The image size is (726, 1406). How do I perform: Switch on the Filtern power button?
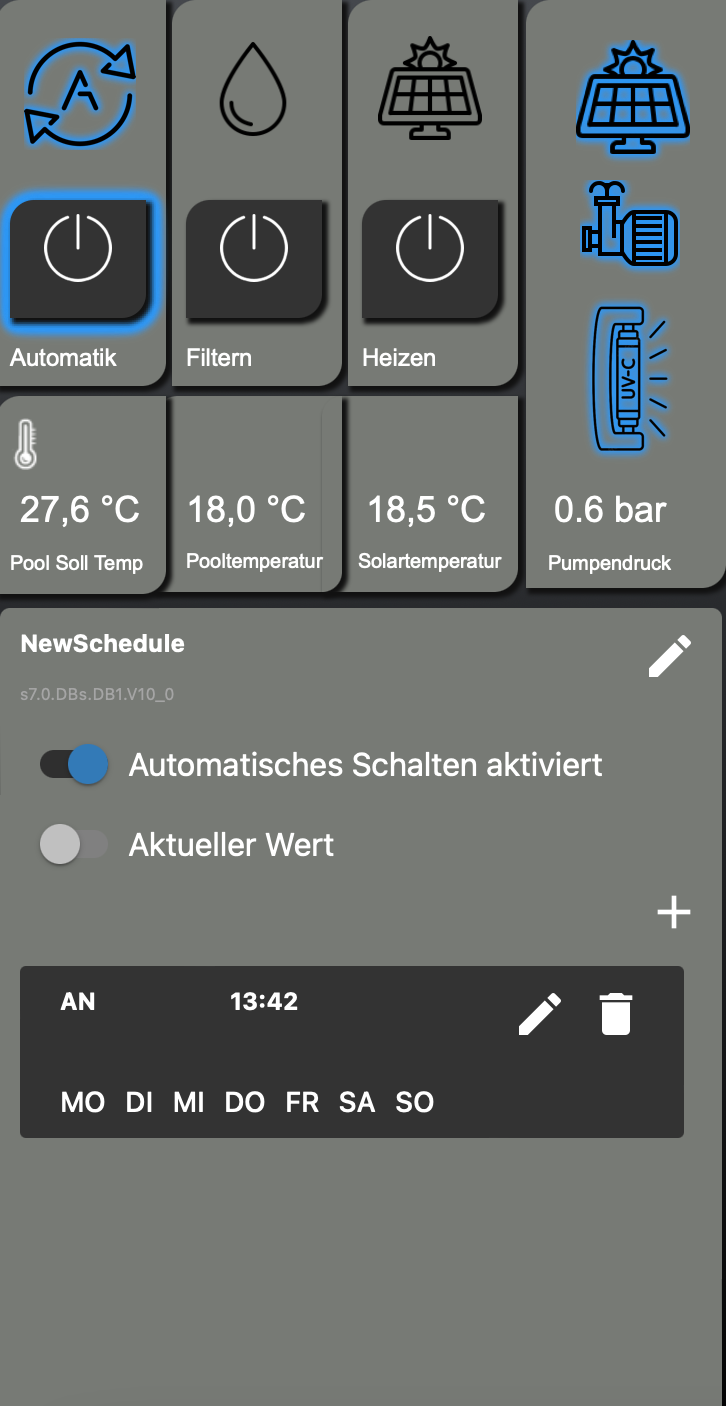coord(254,258)
